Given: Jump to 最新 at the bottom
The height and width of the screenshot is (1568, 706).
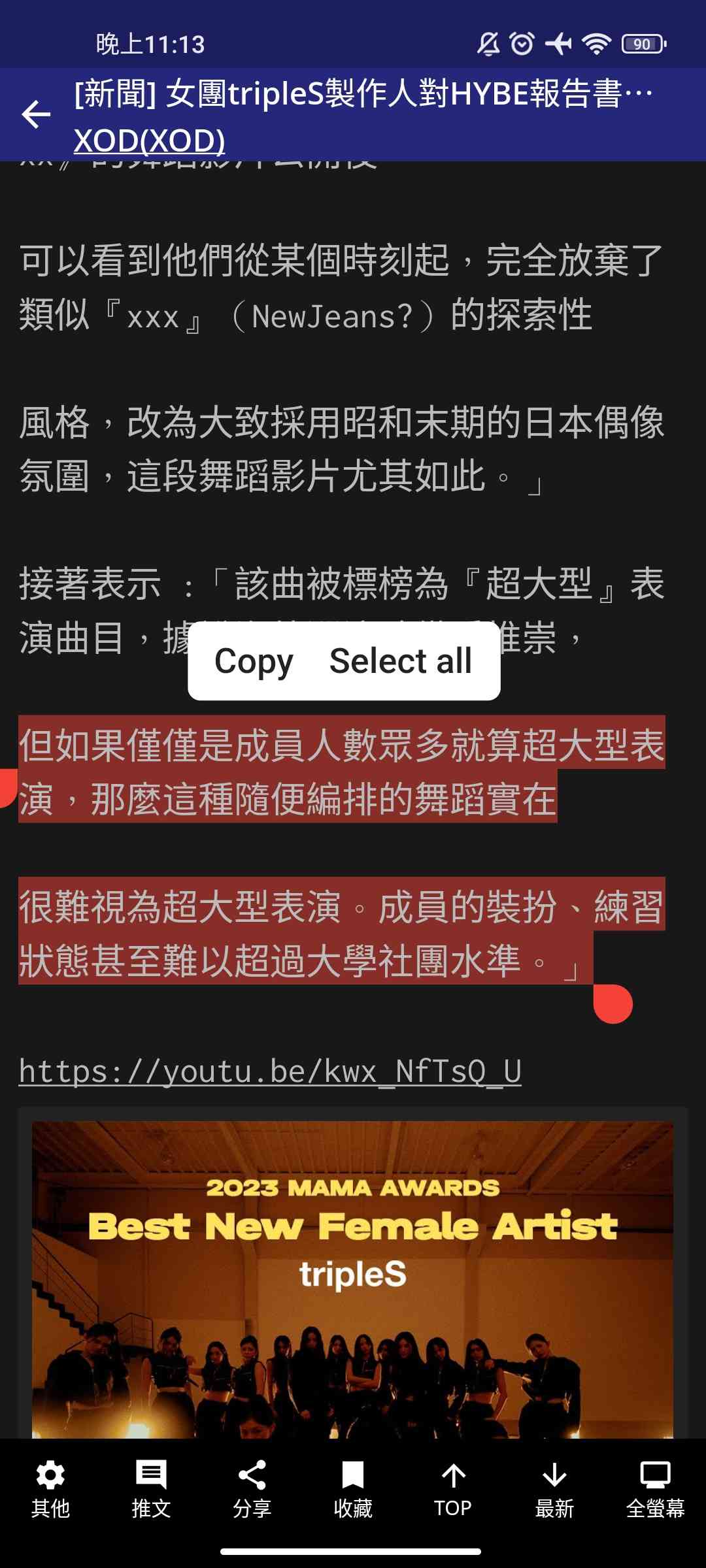Looking at the screenshot, I should (554, 1489).
